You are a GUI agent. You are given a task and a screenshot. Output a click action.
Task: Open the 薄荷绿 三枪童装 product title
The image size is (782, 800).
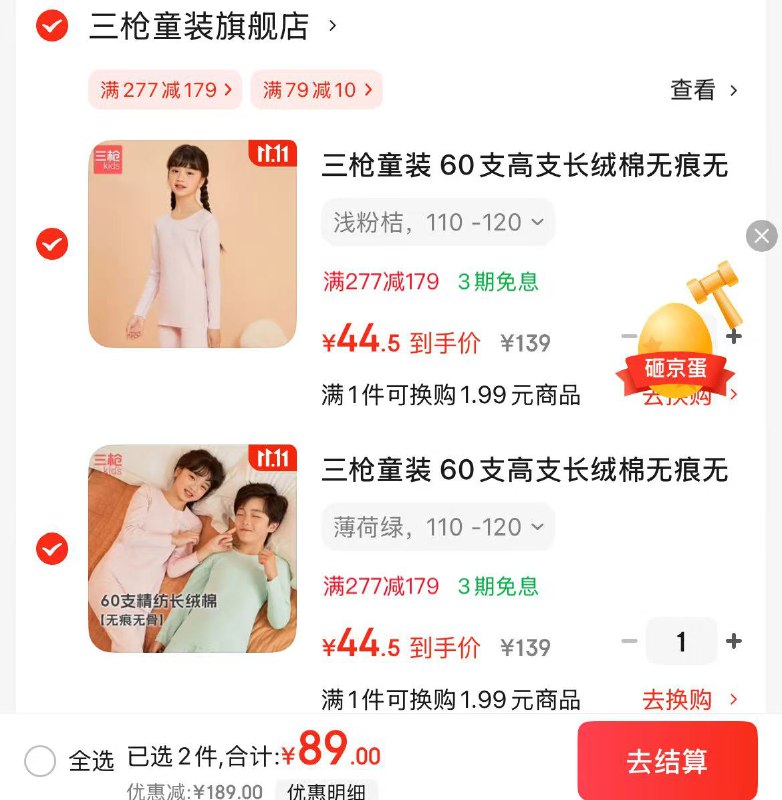[x=524, y=470]
